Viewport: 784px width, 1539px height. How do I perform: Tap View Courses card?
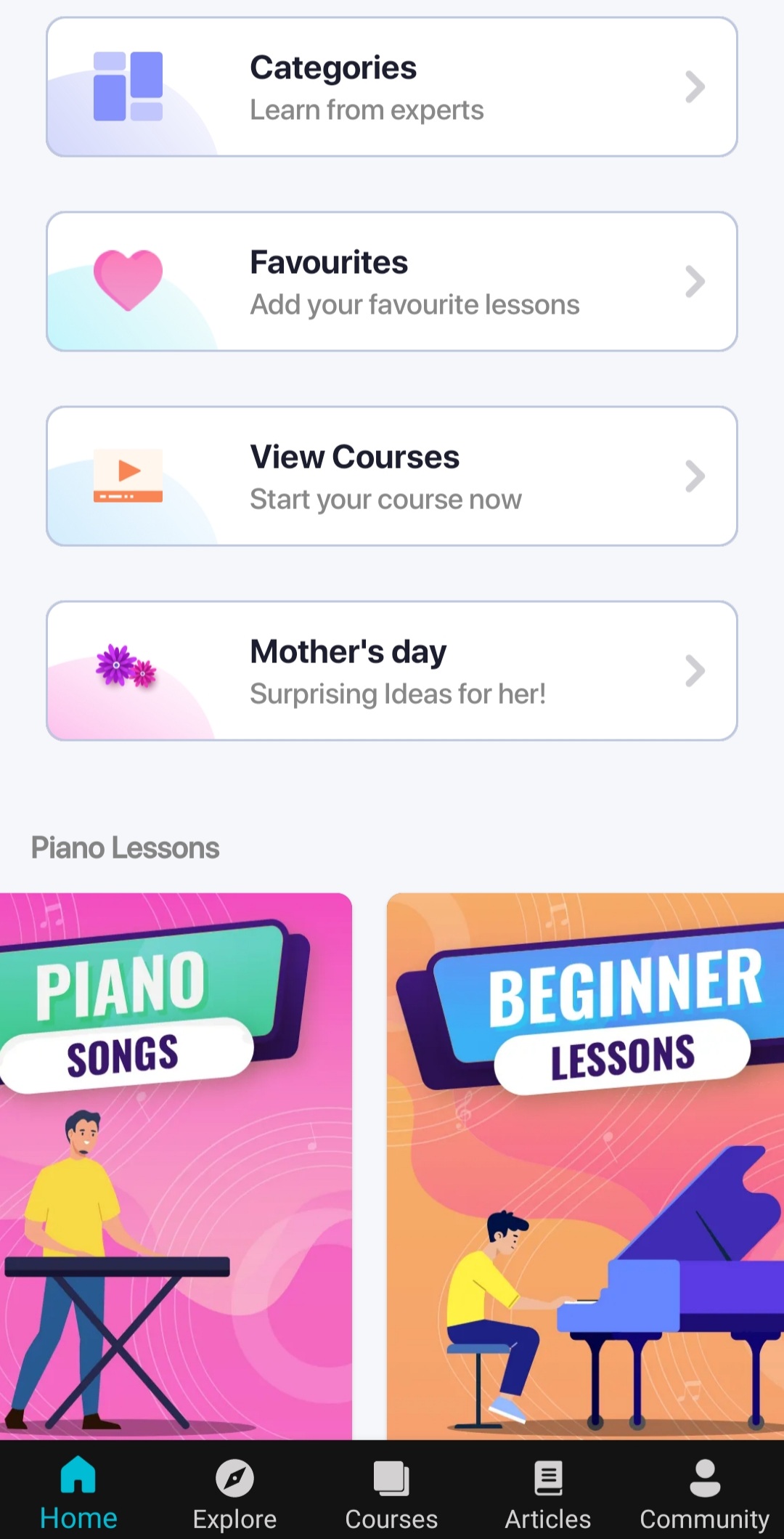392,476
